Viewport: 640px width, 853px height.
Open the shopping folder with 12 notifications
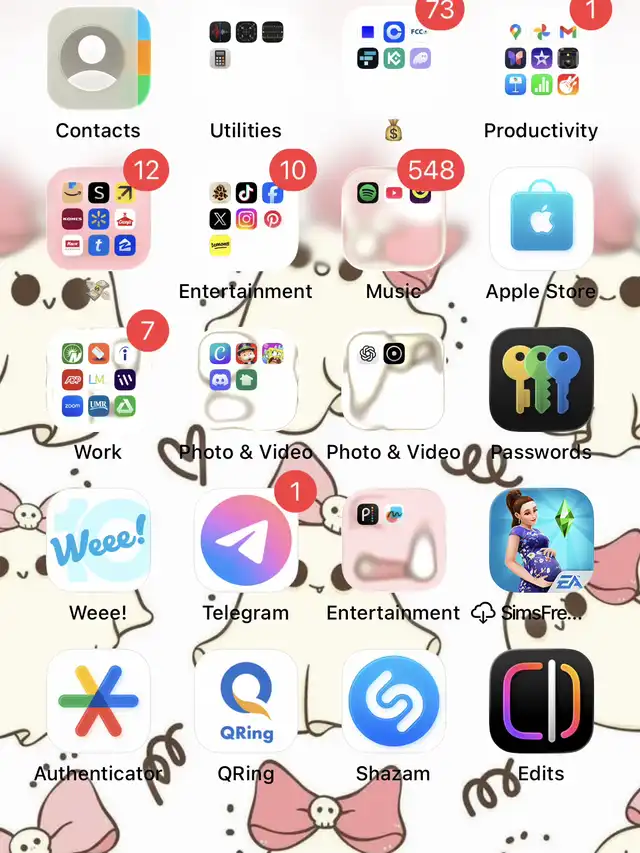point(98,218)
